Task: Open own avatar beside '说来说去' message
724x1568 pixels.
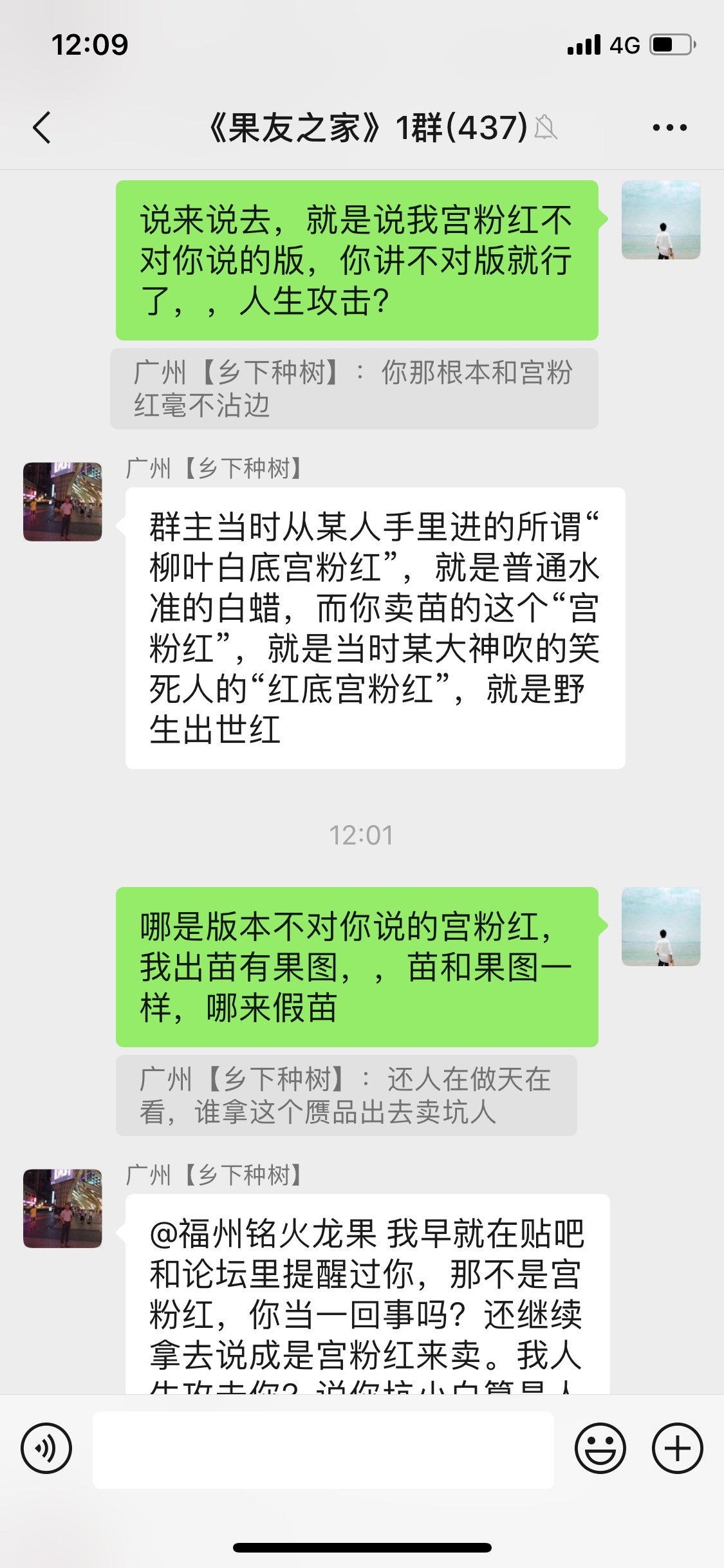Action: (661, 220)
